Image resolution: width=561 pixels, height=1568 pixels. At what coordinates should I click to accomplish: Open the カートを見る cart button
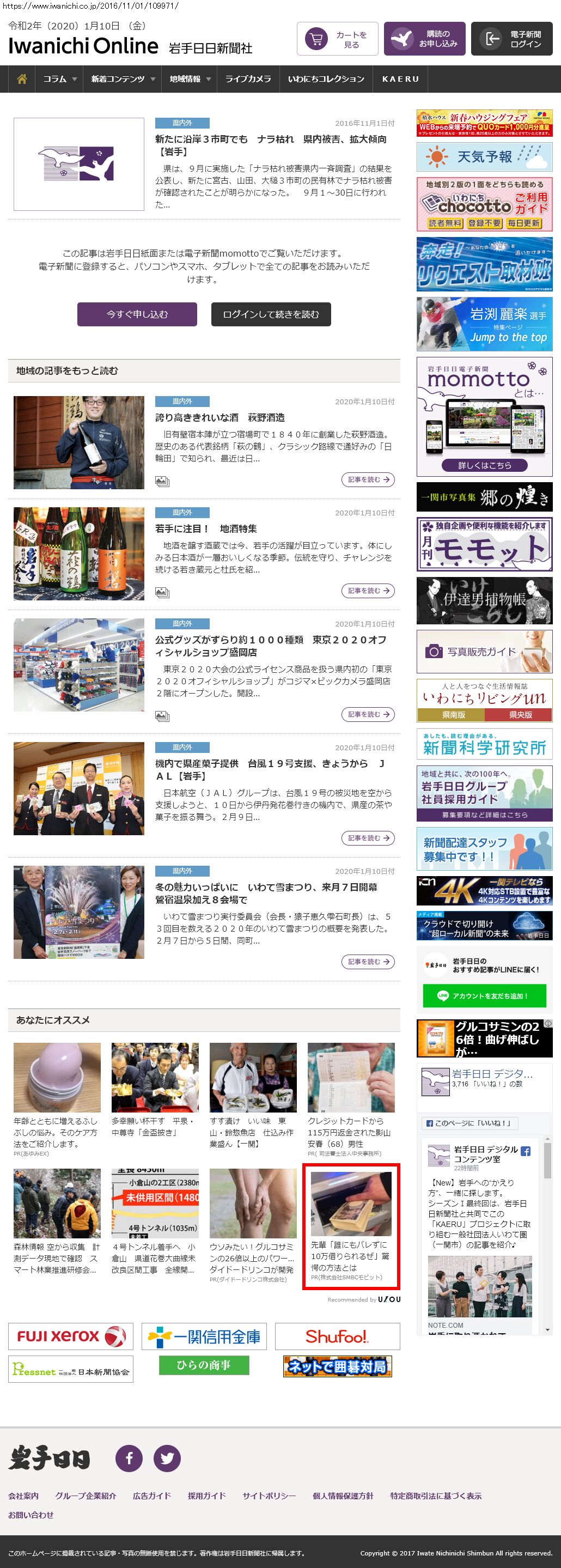(338, 39)
